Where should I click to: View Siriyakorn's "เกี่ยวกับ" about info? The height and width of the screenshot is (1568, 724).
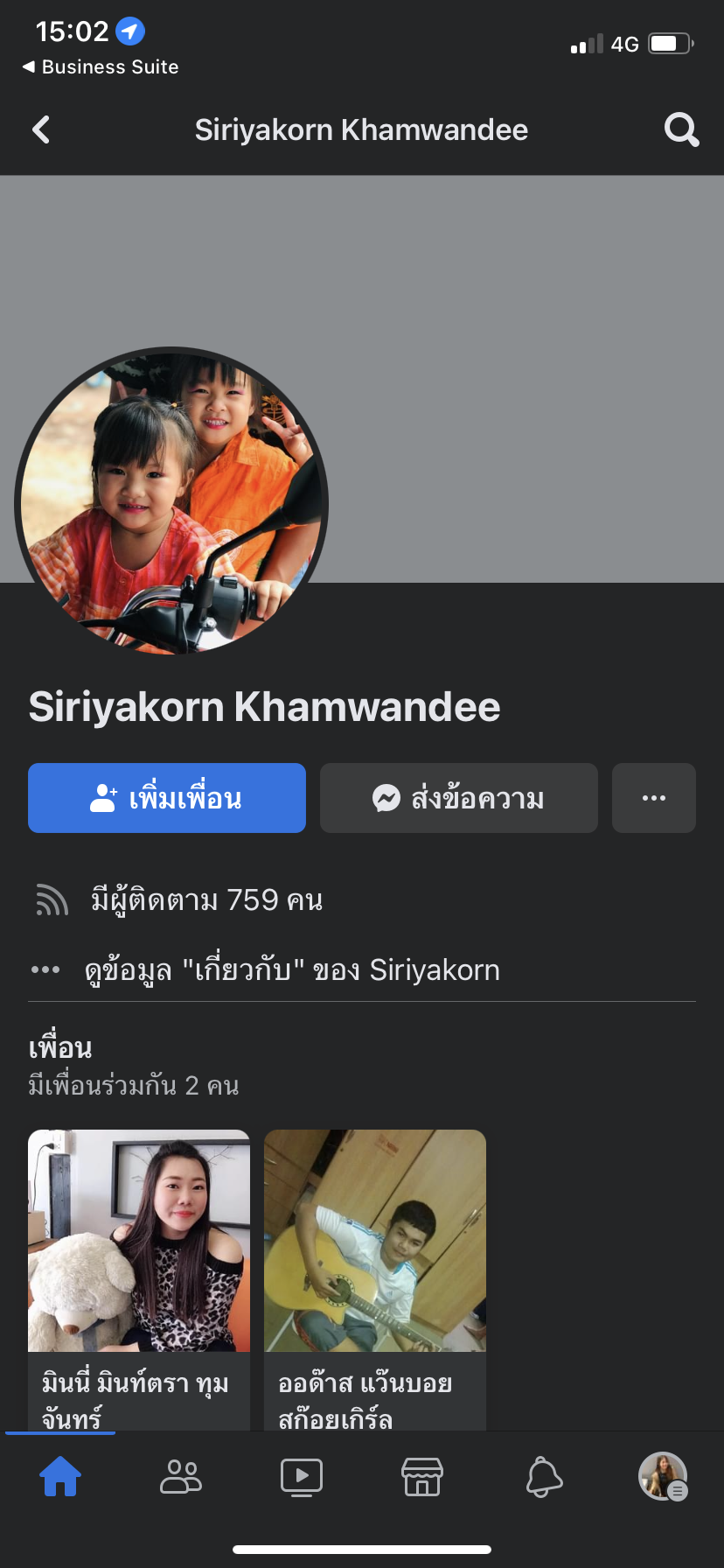click(x=292, y=969)
